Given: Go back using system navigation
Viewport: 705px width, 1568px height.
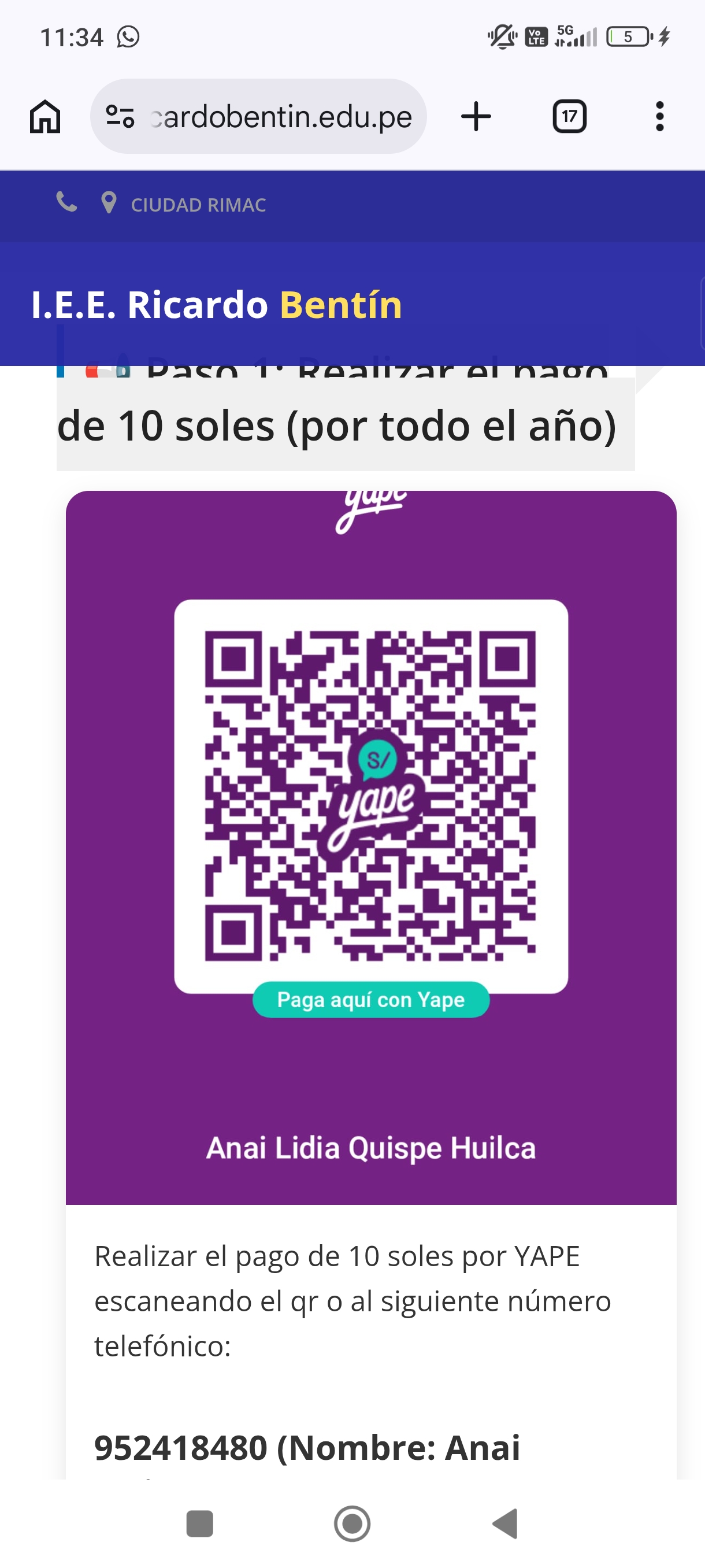Looking at the screenshot, I should tap(506, 1523).
